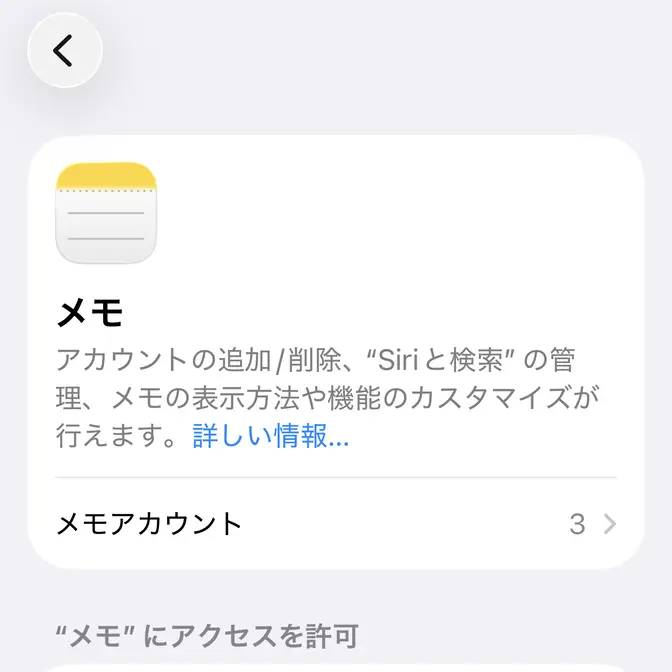This screenshot has width=672, height=672.
Task: Open the 詳しい情報 link
Action: tap(270, 437)
